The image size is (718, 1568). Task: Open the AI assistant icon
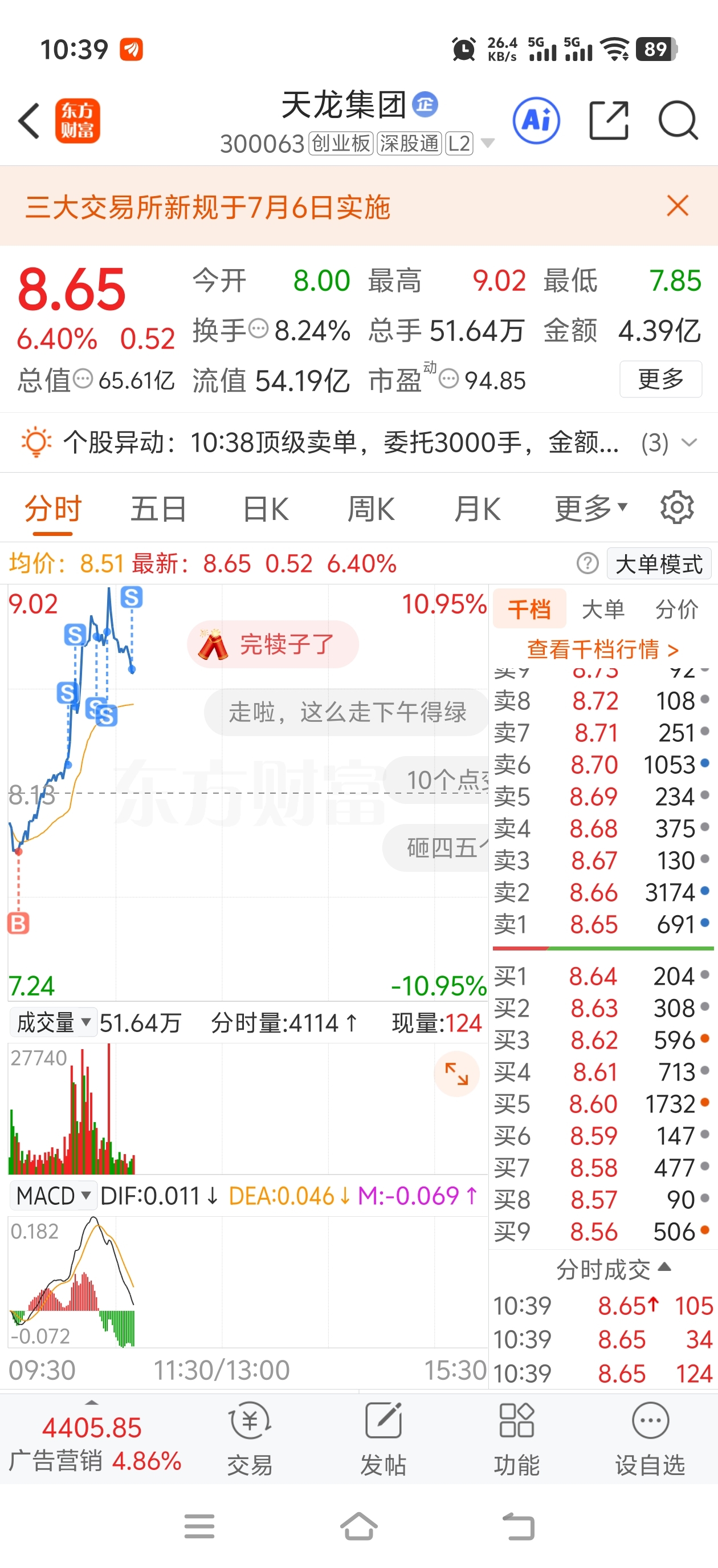(536, 120)
